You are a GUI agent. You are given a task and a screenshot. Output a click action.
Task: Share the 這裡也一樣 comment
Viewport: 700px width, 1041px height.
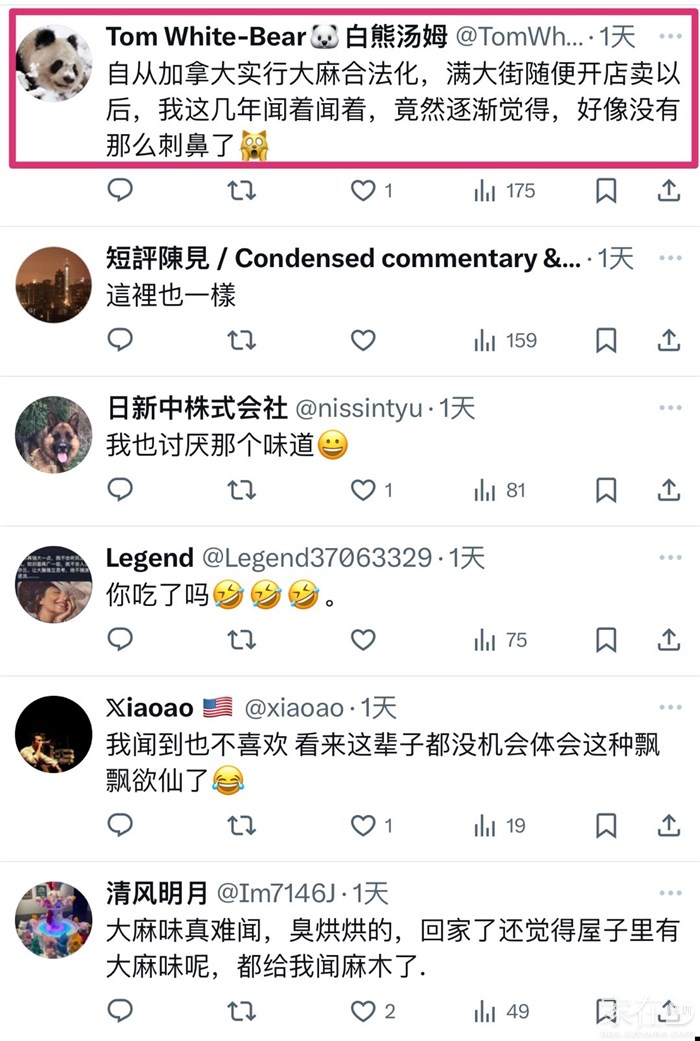click(668, 340)
